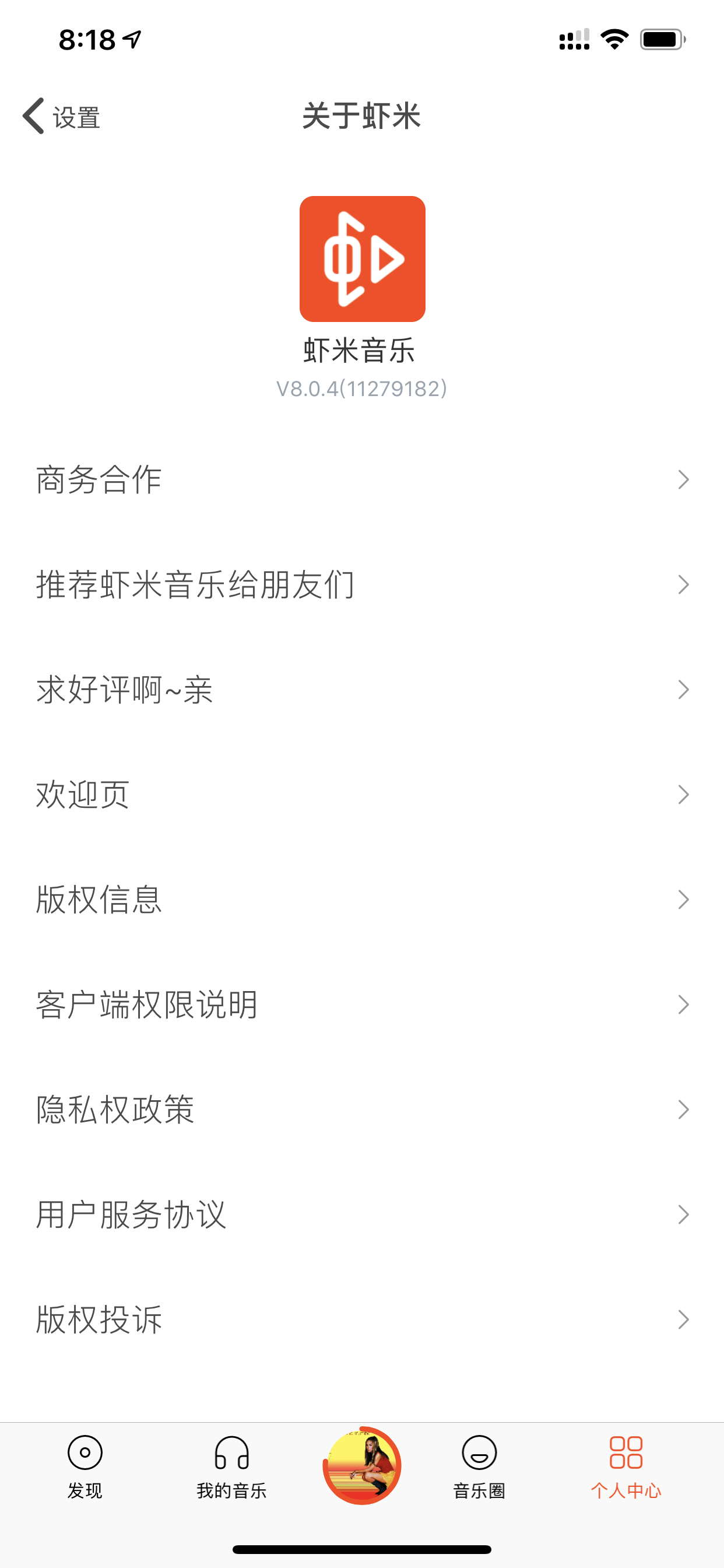
Task: Open 版权投诉
Action: point(362,1319)
